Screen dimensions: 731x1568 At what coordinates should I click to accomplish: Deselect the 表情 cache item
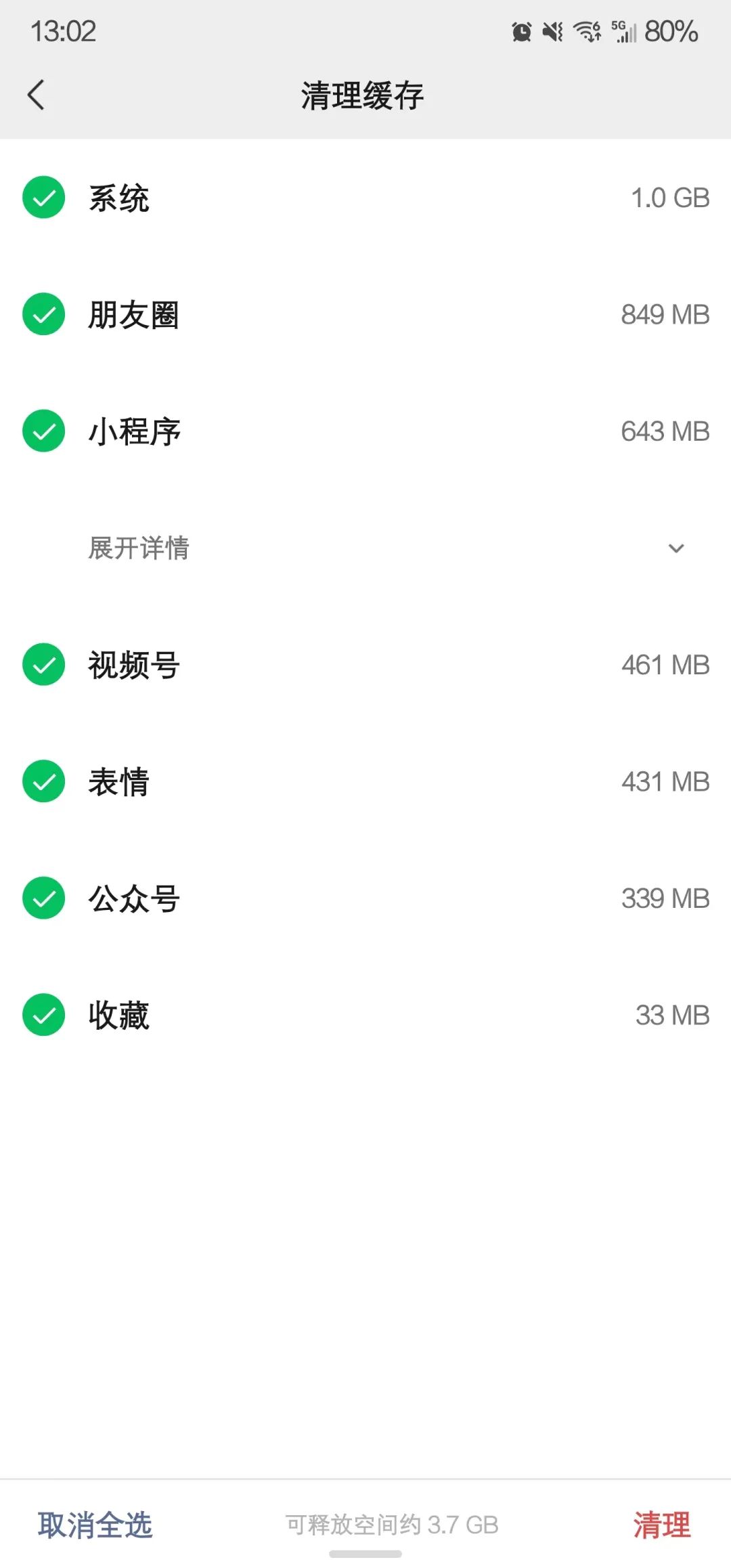tap(44, 781)
